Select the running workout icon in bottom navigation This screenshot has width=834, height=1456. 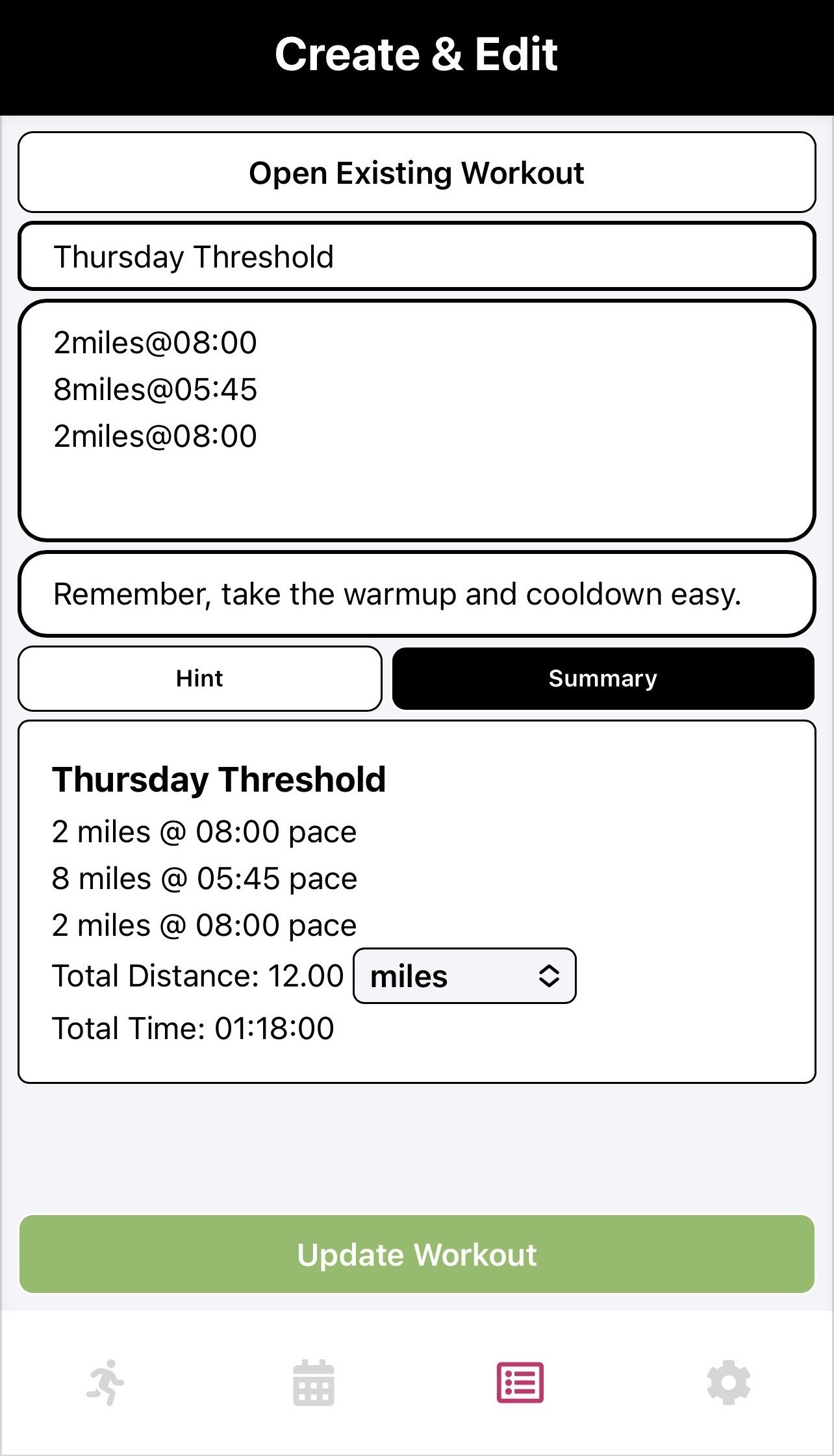click(106, 1383)
